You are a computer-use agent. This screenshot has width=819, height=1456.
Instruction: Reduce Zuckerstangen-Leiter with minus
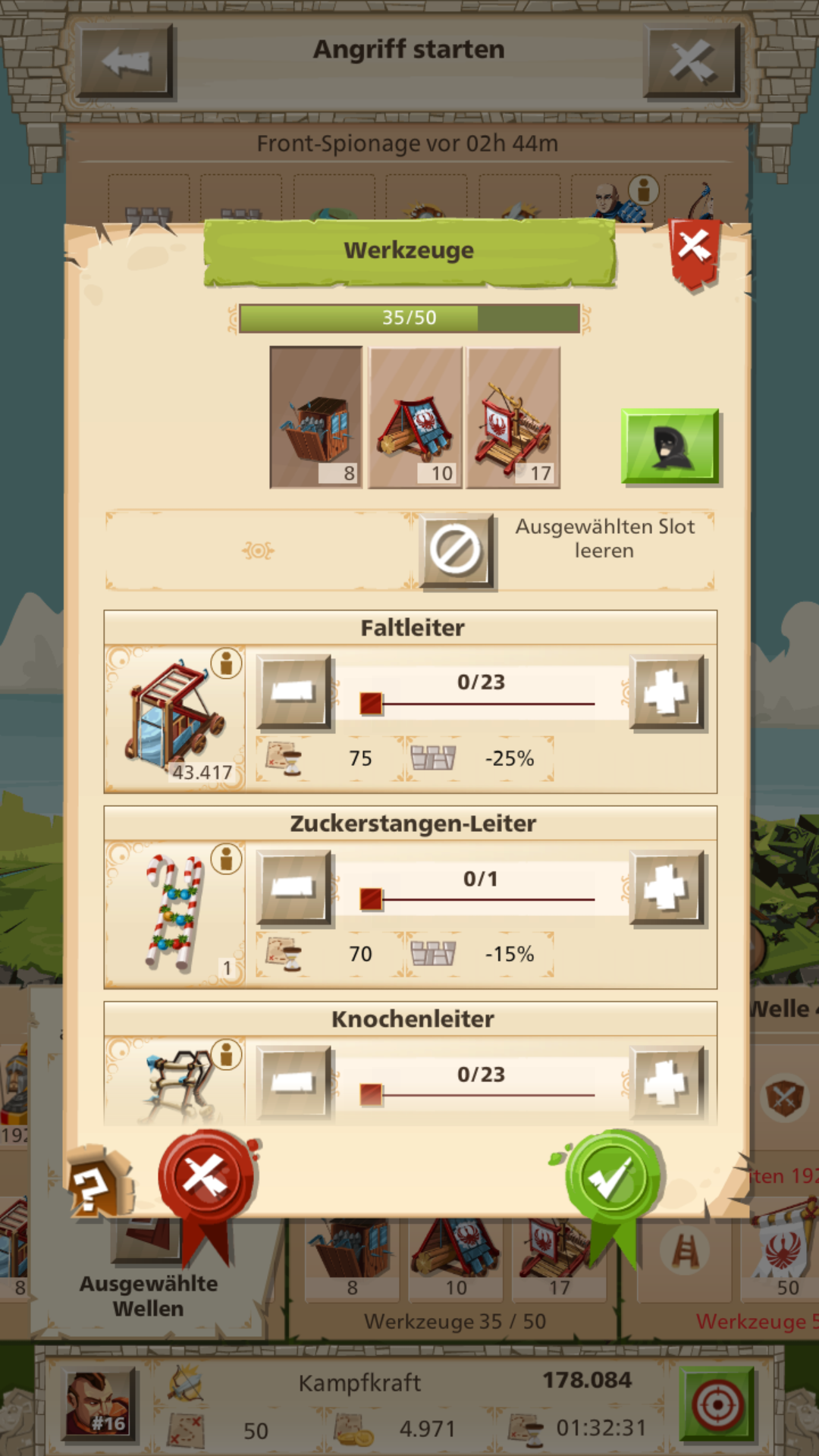click(x=293, y=887)
